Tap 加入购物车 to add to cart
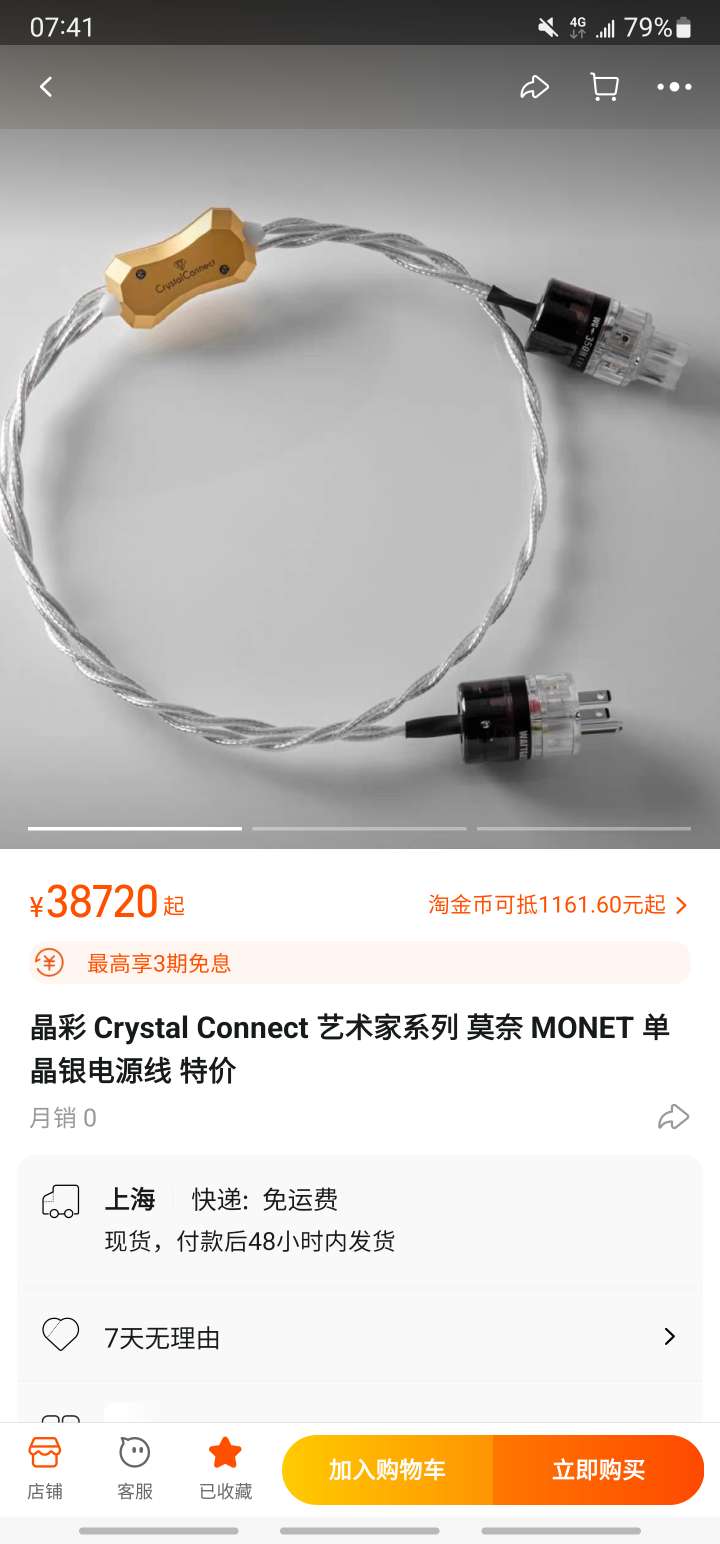This screenshot has width=720, height=1544. click(x=388, y=1469)
